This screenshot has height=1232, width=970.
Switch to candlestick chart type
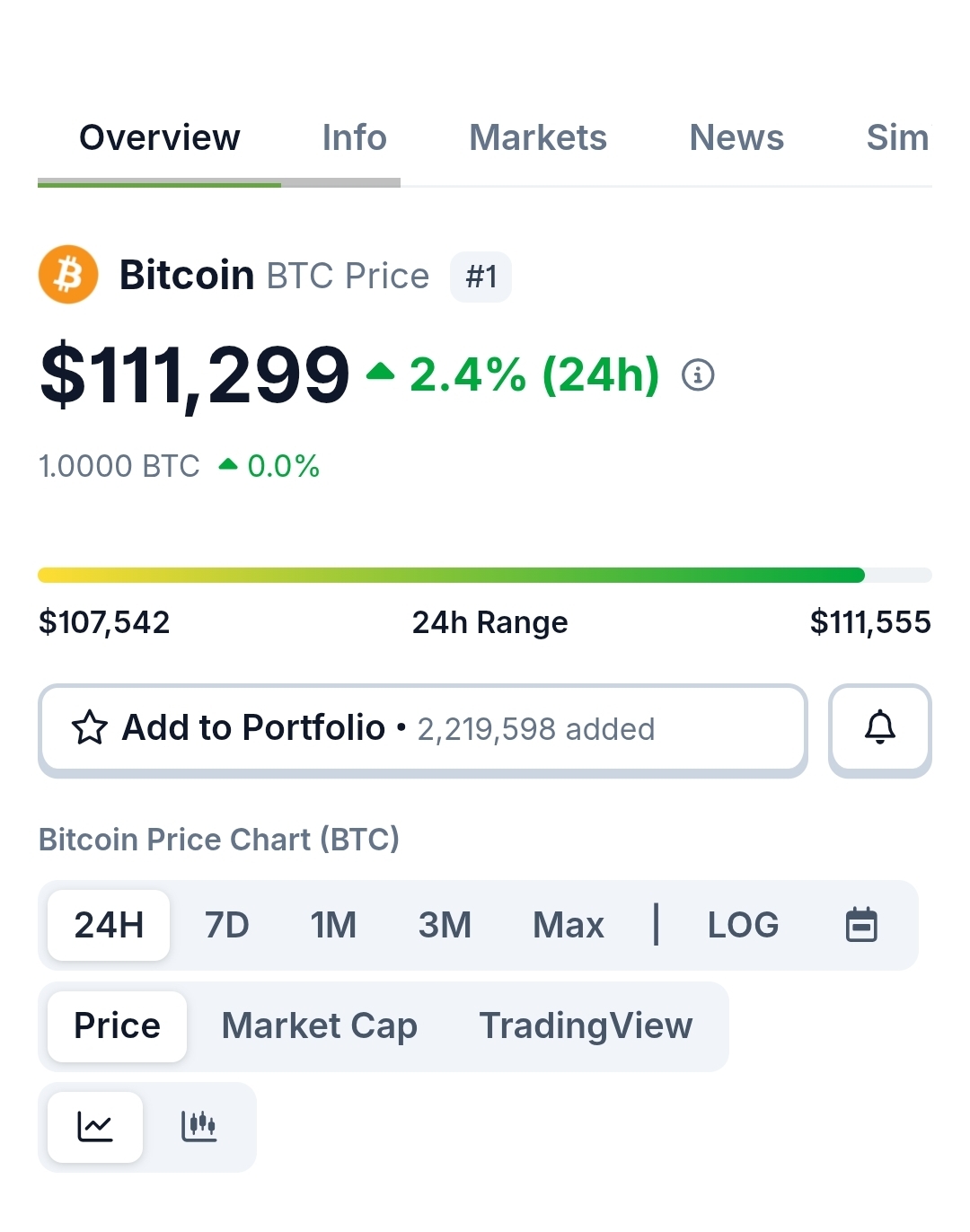[x=198, y=1127]
